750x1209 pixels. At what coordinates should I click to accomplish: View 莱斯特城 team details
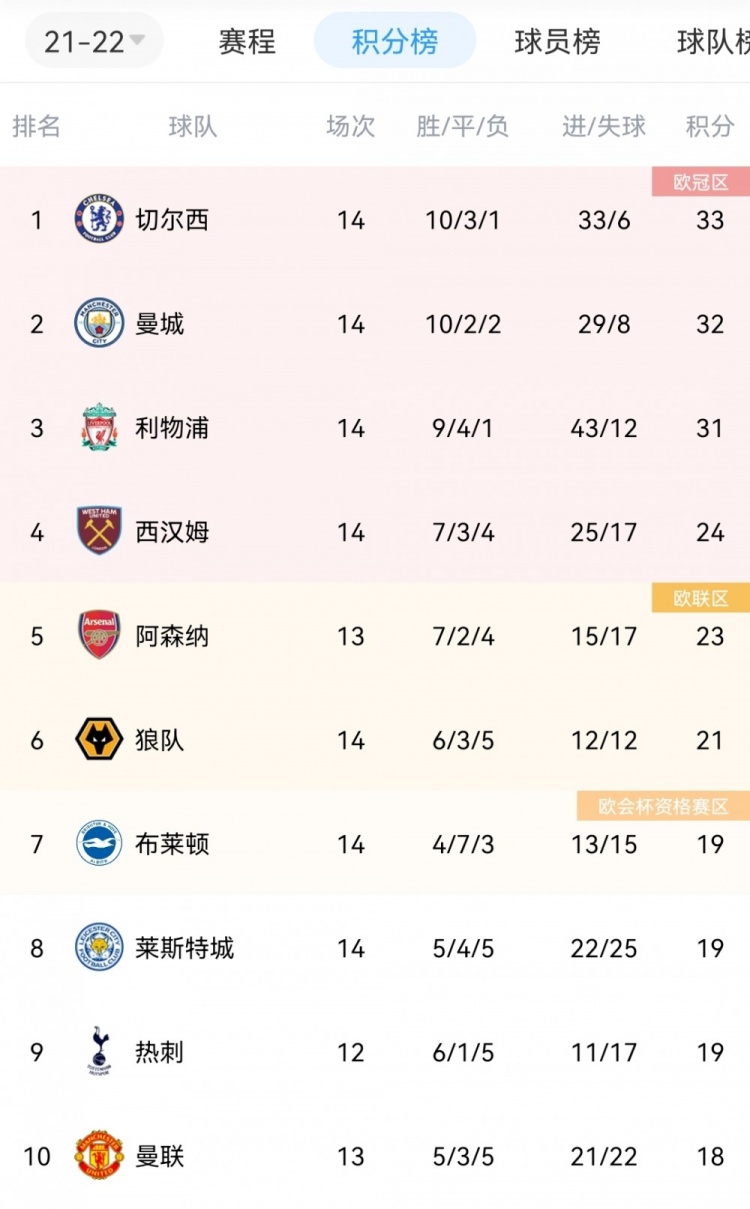375,947
